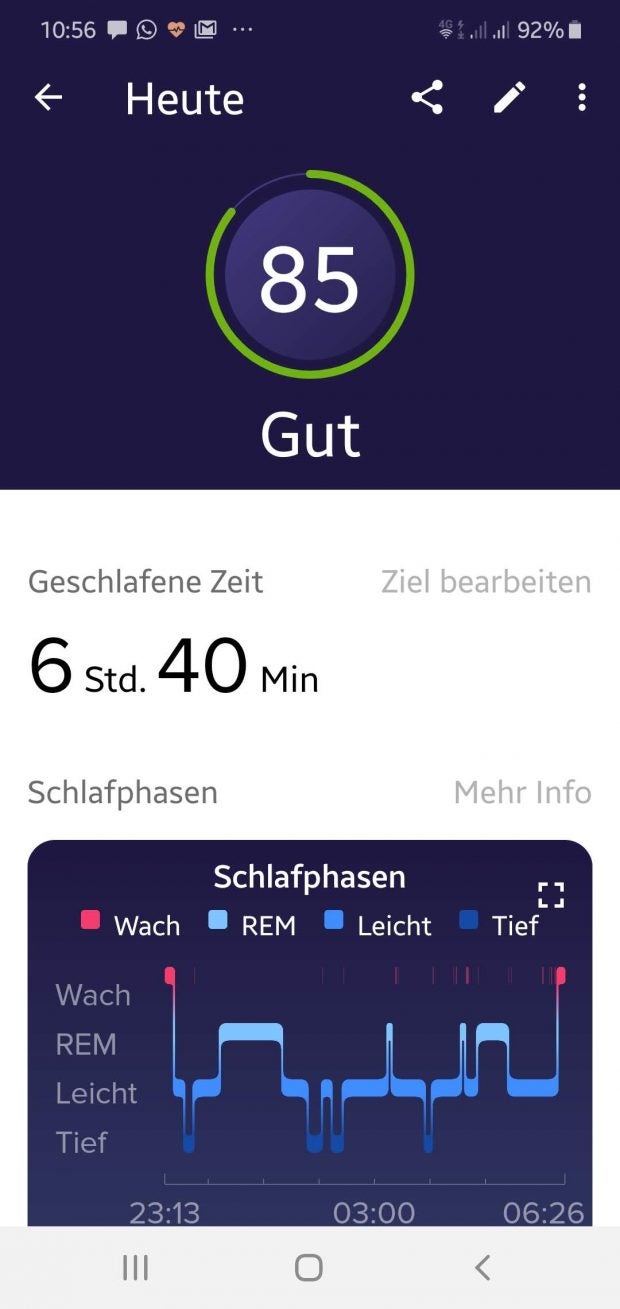
Task: Share today's sleep score
Action: pos(427,98)
